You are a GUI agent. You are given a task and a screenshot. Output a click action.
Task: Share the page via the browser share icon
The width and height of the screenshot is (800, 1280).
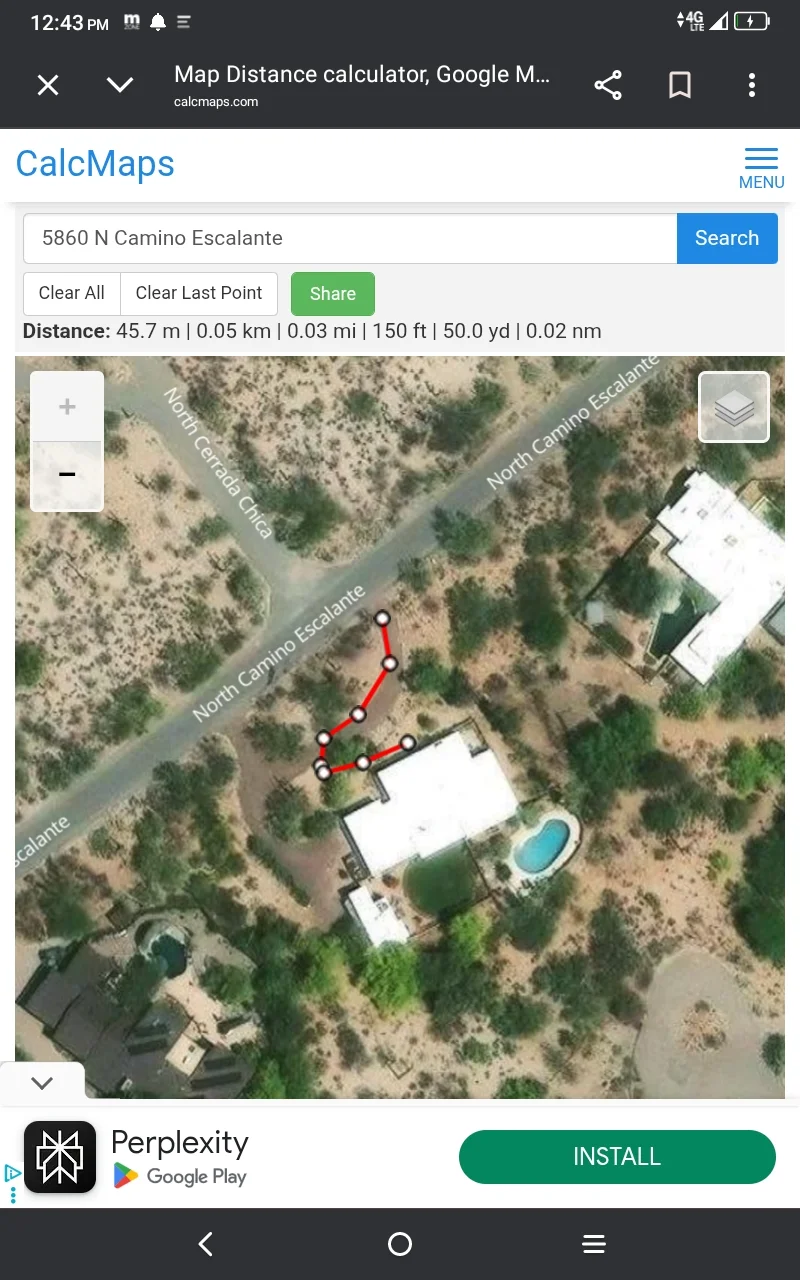tap(608, 85)
